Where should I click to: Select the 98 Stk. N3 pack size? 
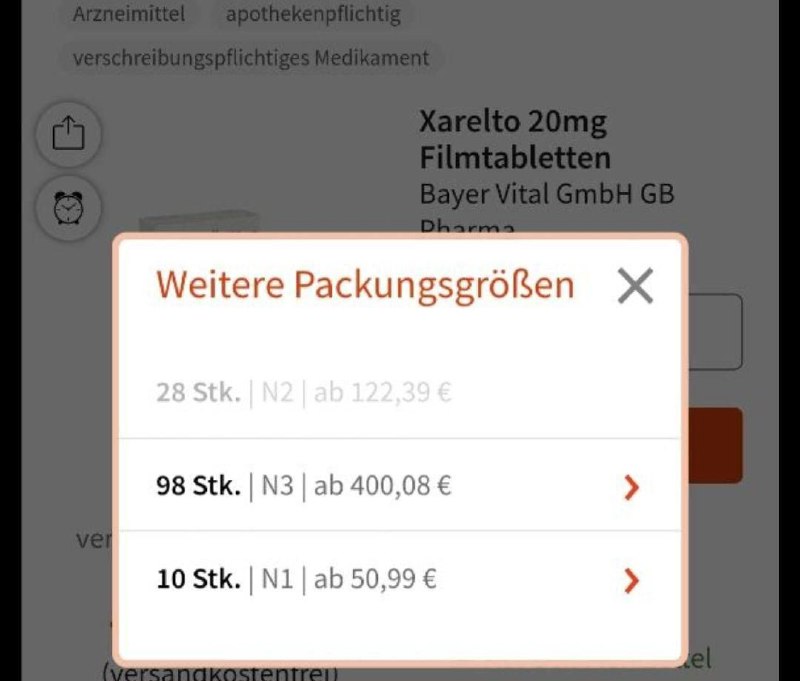[x=400, y=487]
